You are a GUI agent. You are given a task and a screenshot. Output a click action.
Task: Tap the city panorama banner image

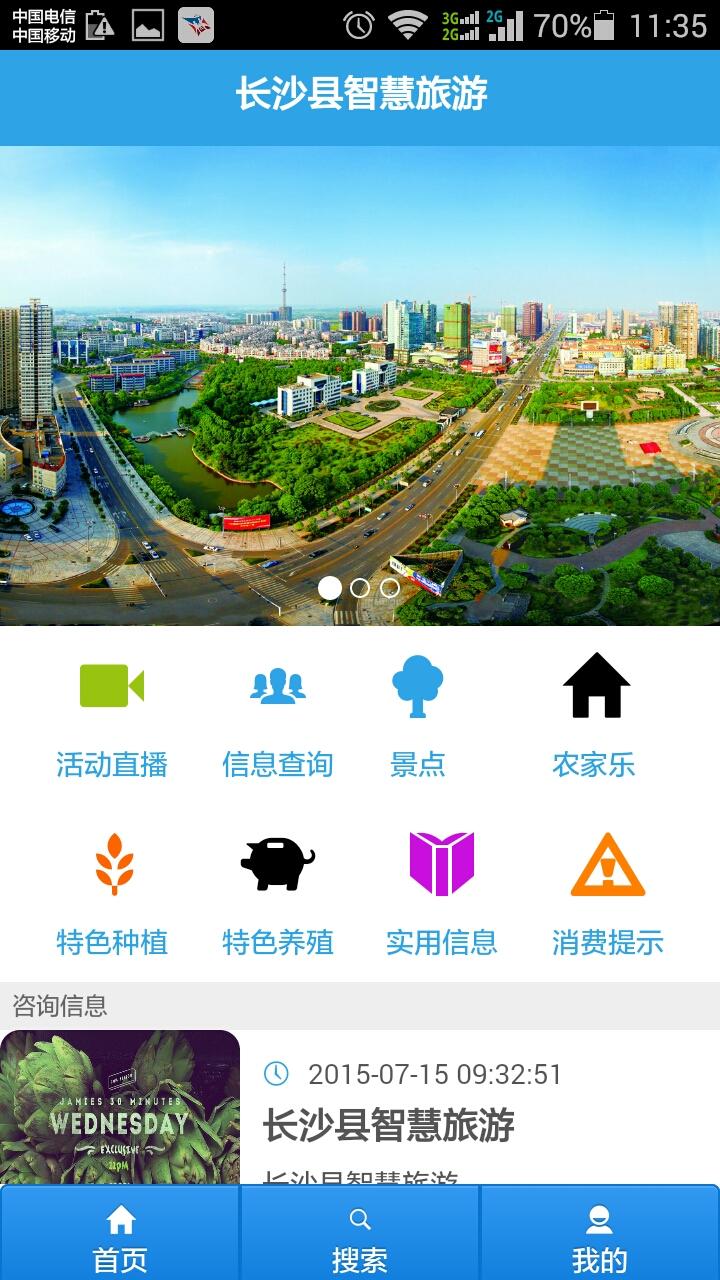click(360, 380)
